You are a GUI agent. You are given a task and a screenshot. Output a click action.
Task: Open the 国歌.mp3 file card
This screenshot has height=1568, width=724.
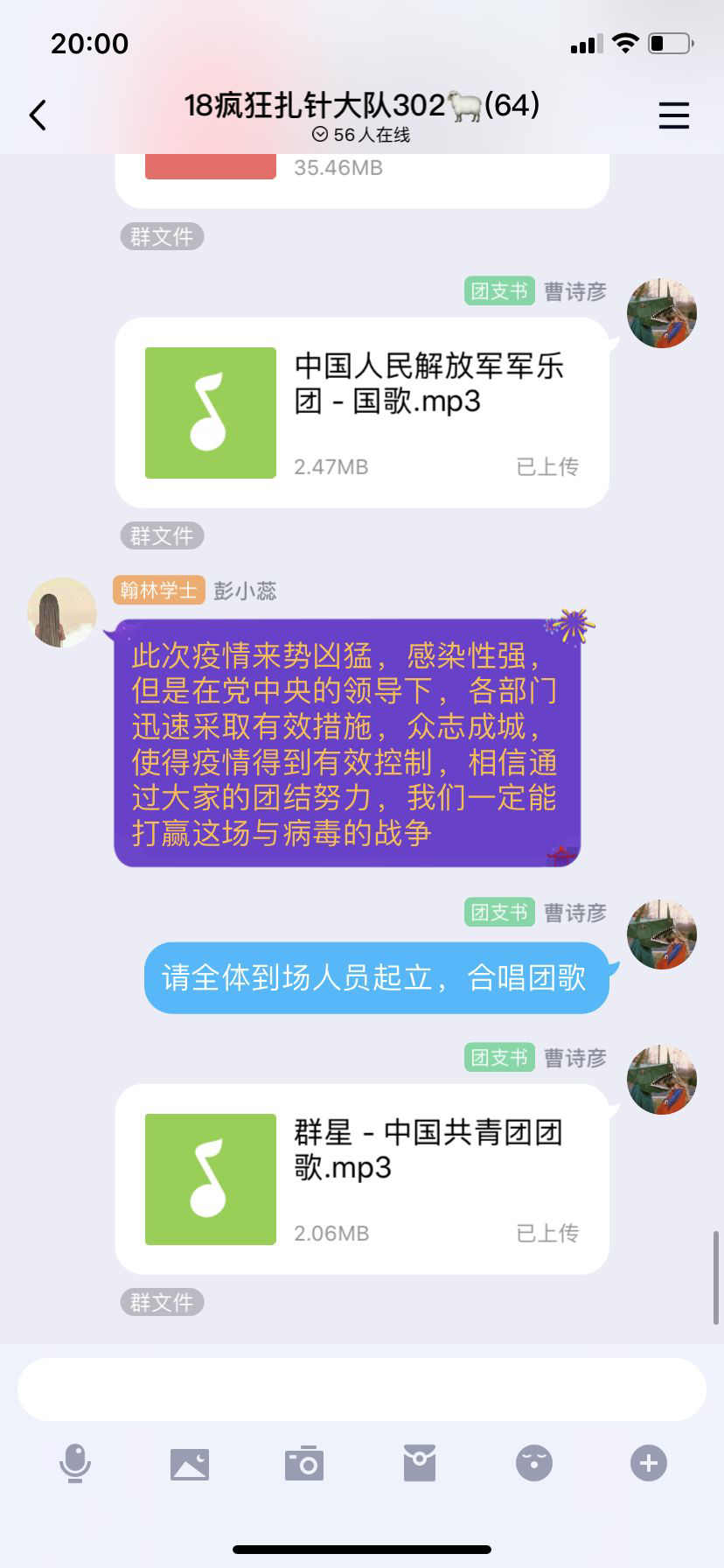pyautogui.click(x=362, y=412)
